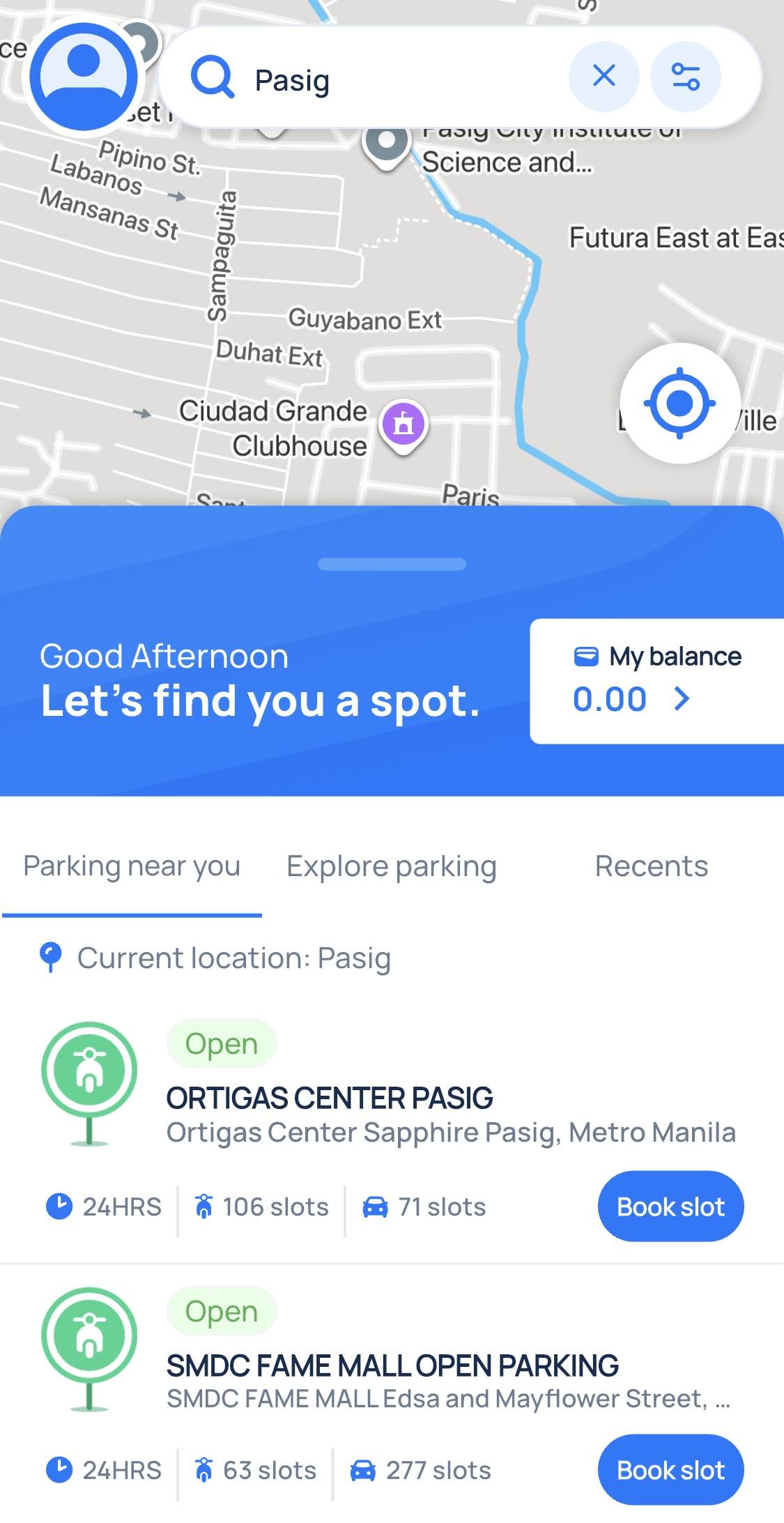Clear the Pasig search text
The height and width of the screenshot is (1523, 784).
click(x=604, y=76)
